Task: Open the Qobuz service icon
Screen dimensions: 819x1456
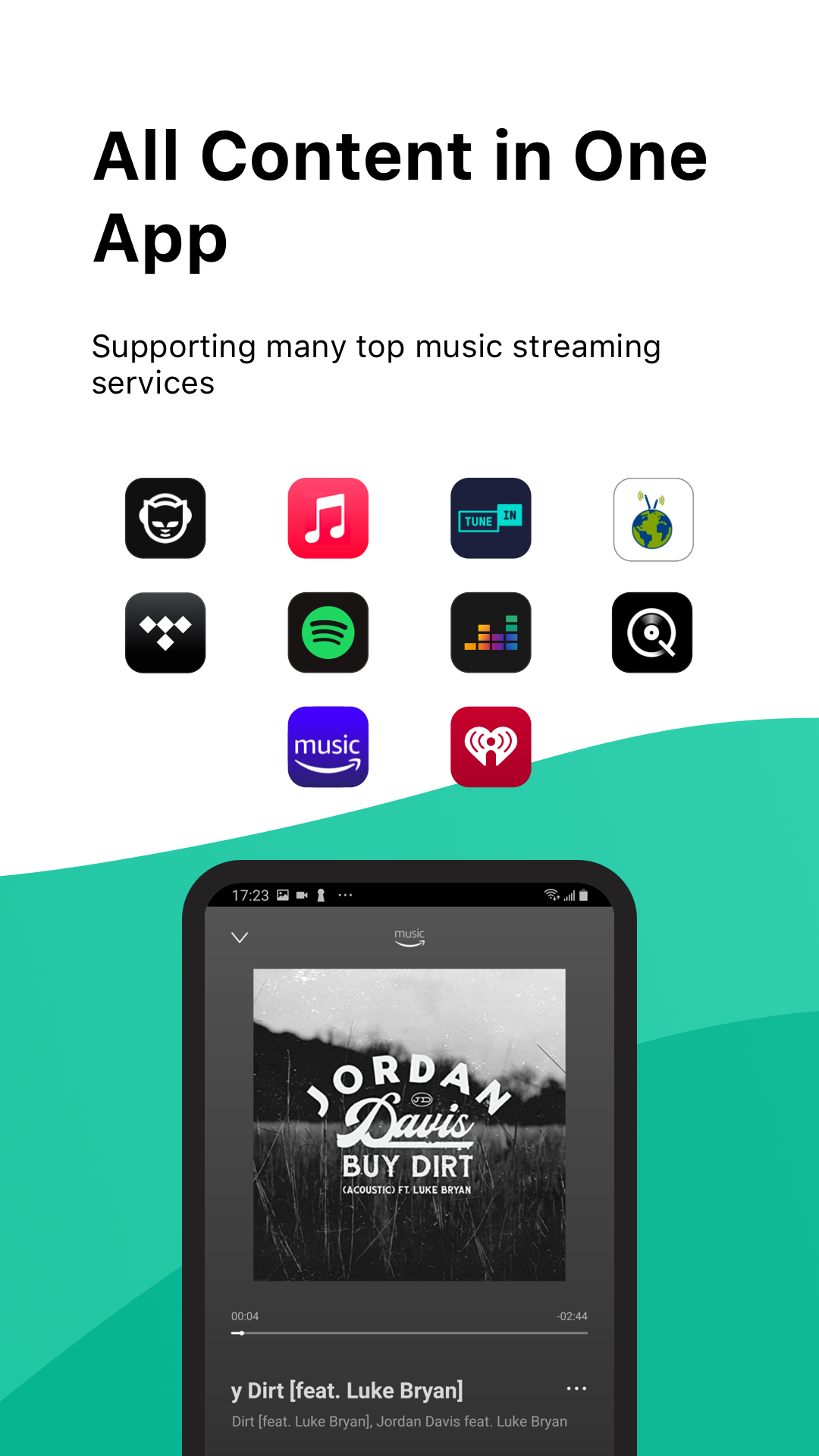Action: pyautogui.click(x=653, y=632)
